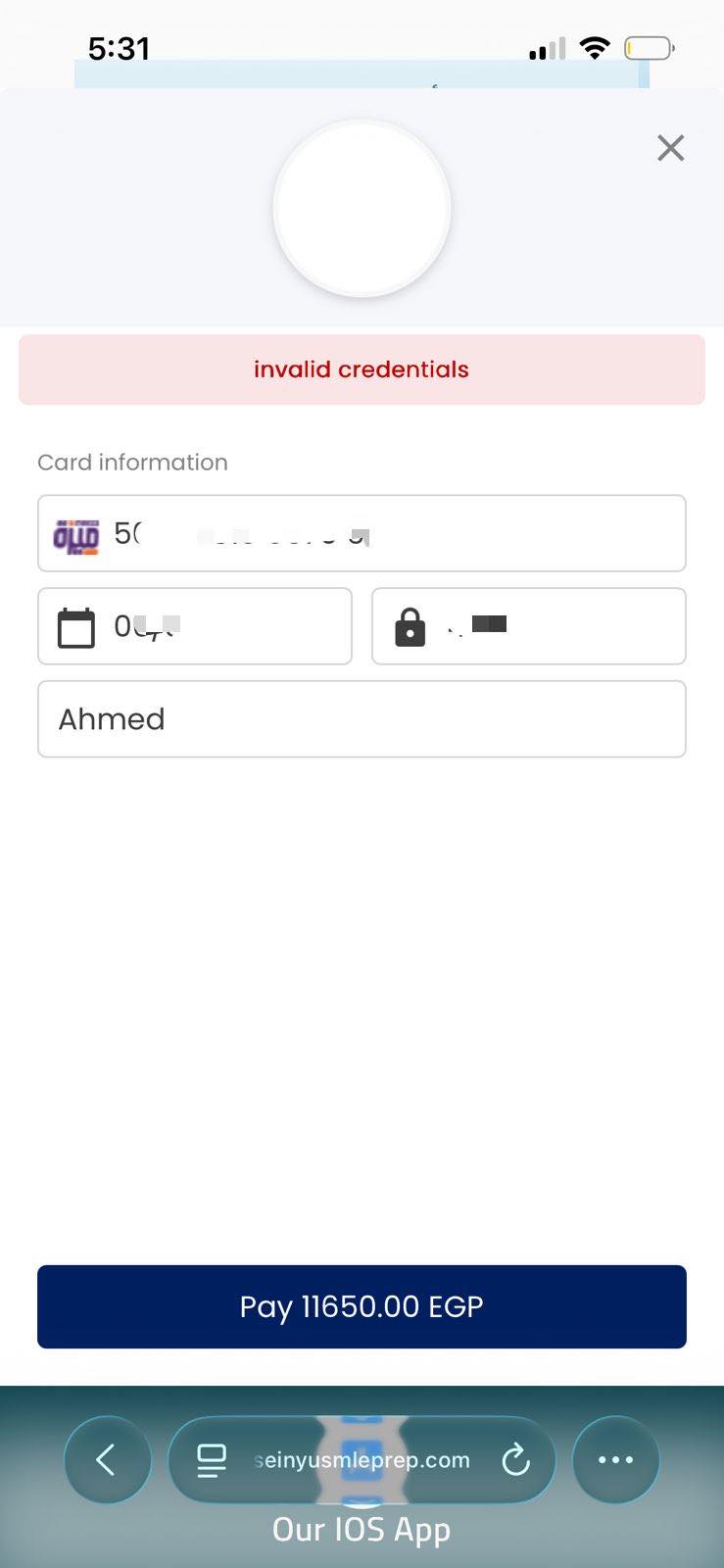This screenshot has width=724, height=1568.
Task: Go back in the browser
Action: coord(107,1459)
